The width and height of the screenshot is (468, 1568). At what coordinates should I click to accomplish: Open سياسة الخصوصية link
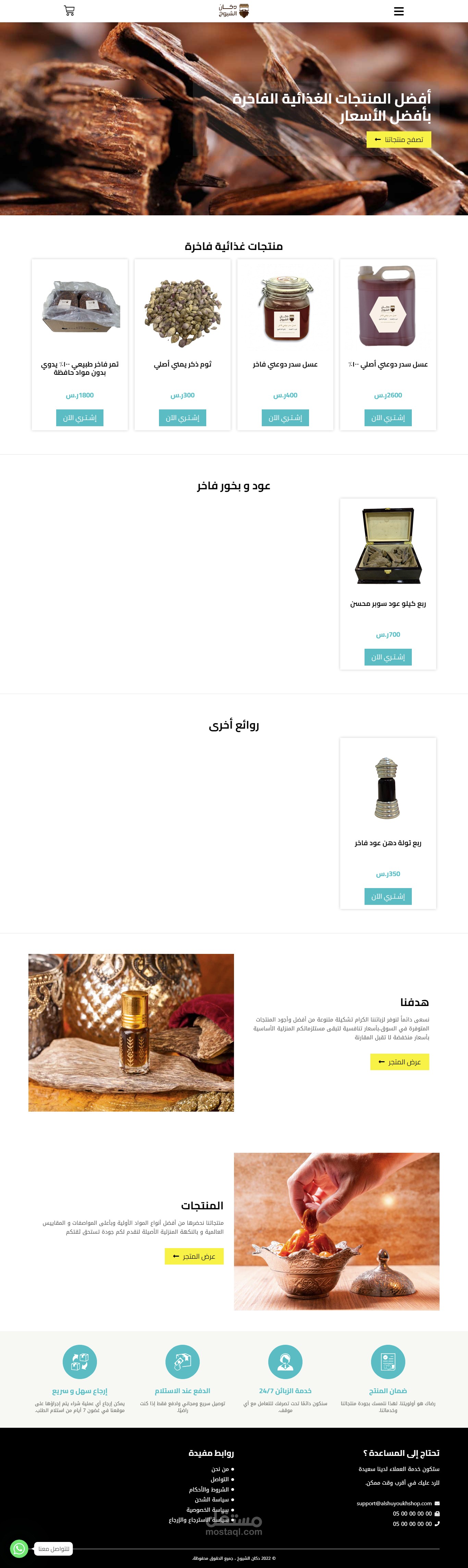point(207,1510)
